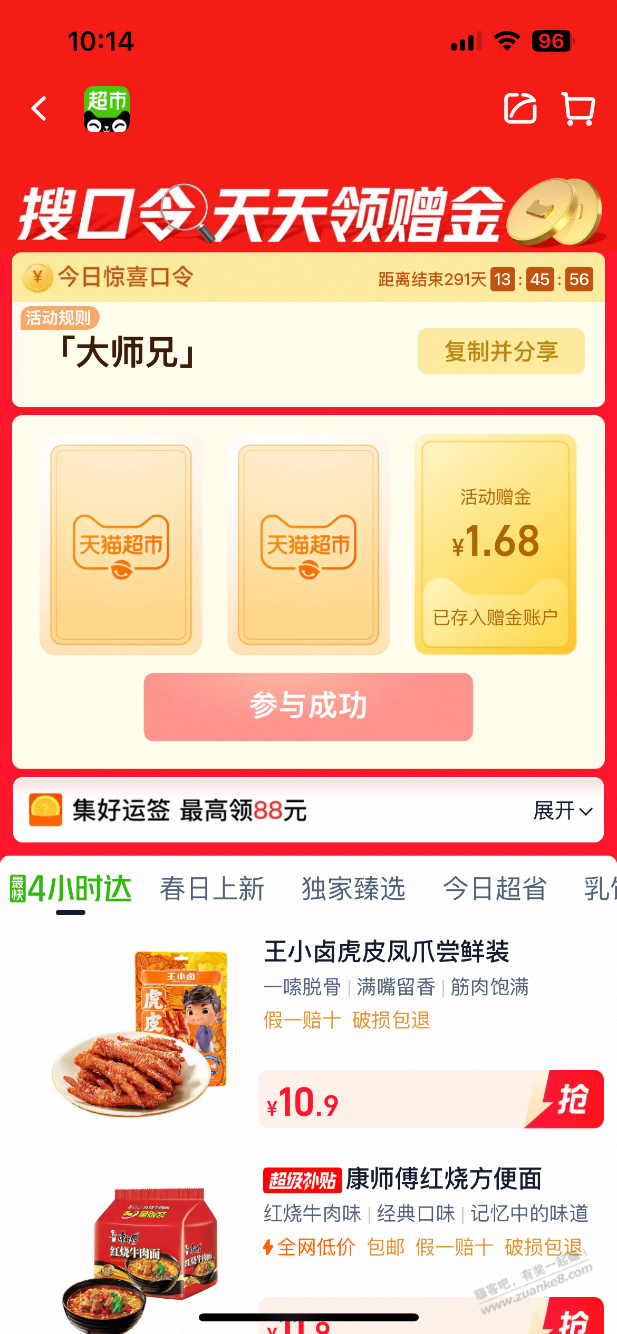
Task: Switch to the 今日超省 tab
Action: tap(494, 888)
